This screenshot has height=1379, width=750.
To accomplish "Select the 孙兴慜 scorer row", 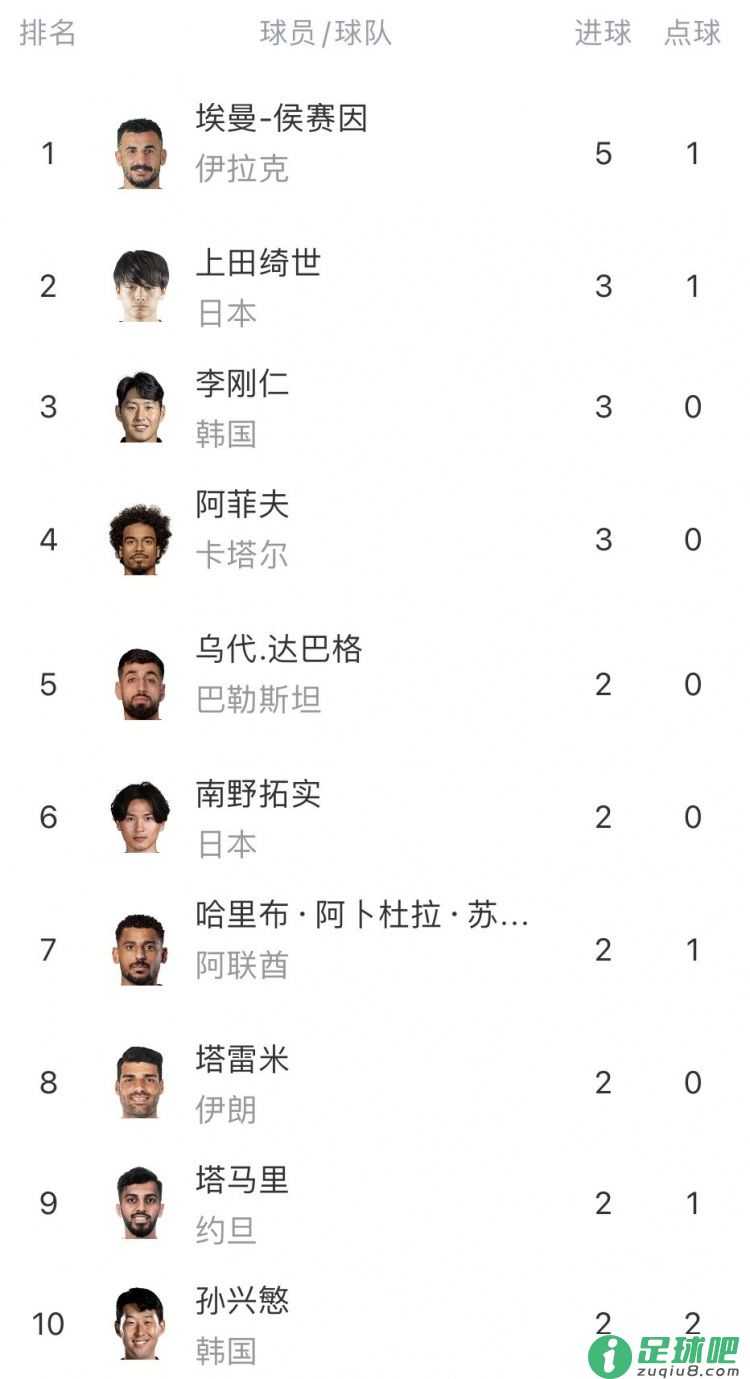I will click(x=375, y=1323).
